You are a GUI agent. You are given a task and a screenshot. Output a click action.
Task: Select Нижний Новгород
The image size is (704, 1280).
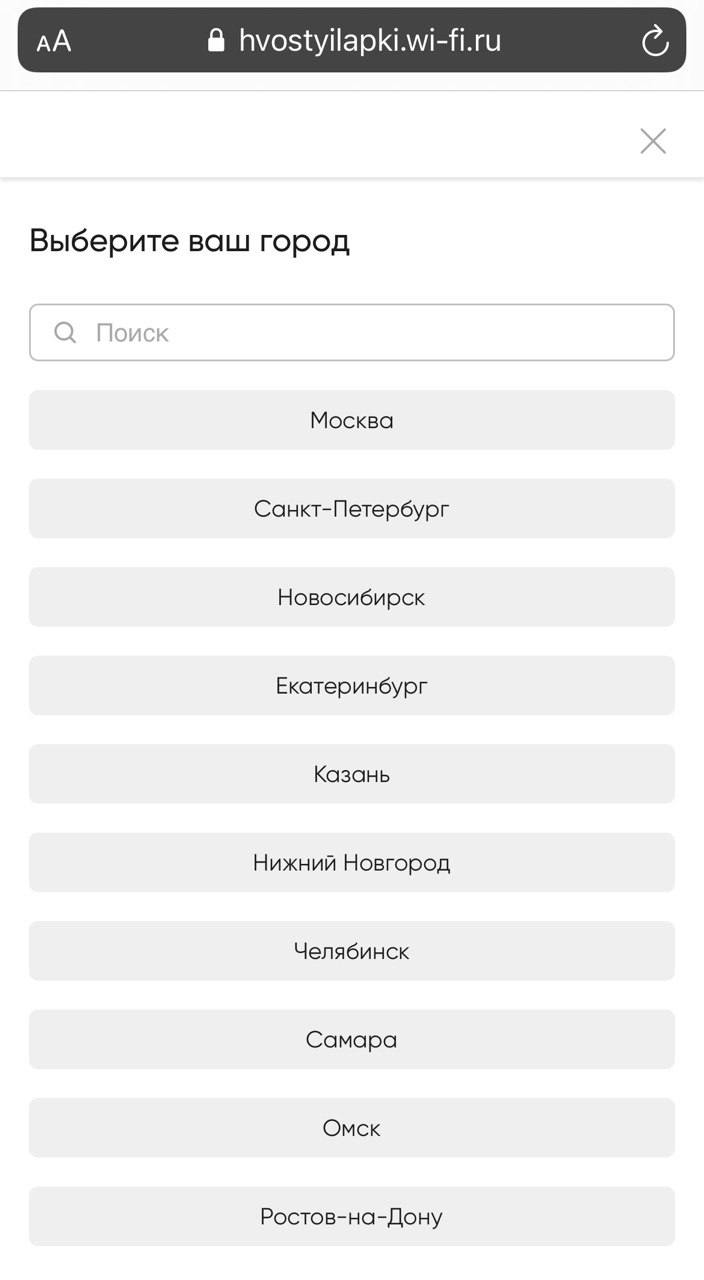click(352, 863)
